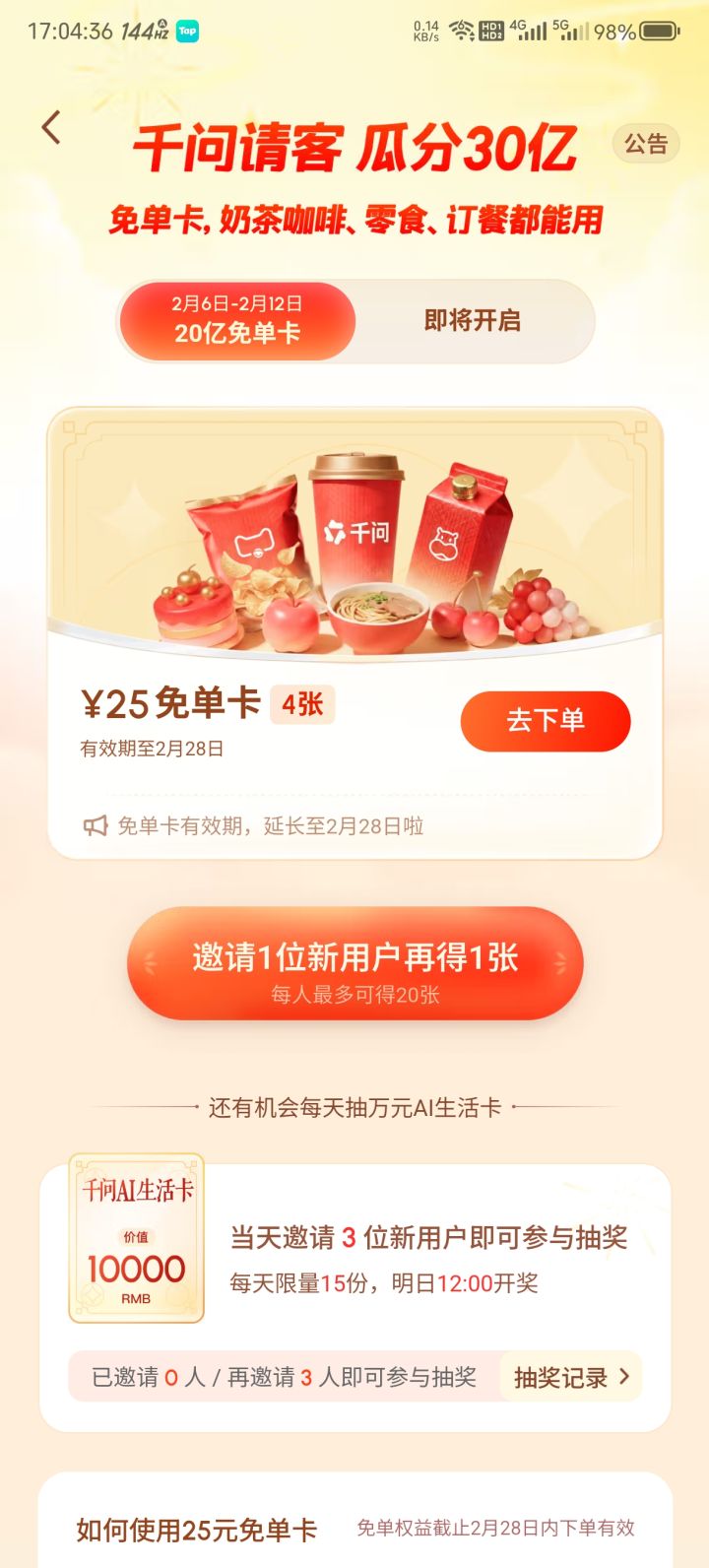The image size is (709, 1568).
Task: Go back using the back arrow
Action: coord(51,128)
